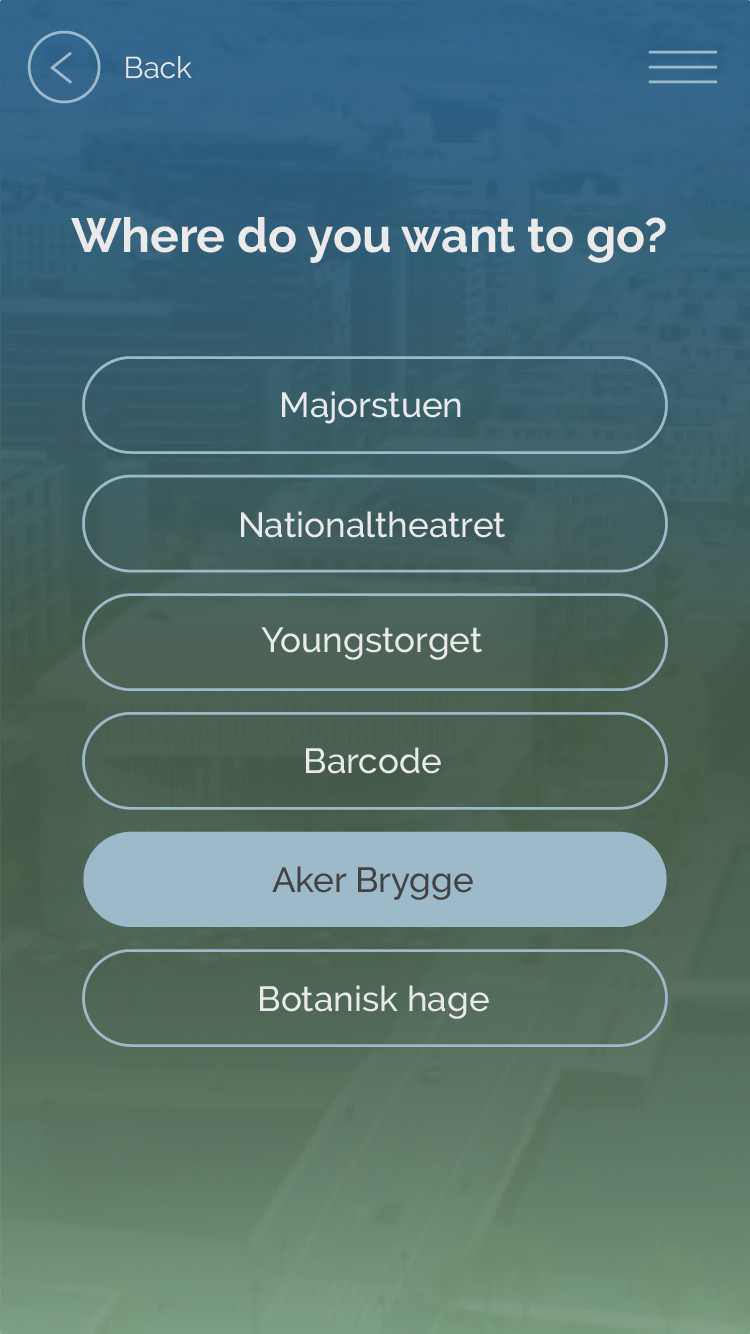The image size is (750, 1334).
Task: Choose Botanisk hage as destination
Action: 374,998
